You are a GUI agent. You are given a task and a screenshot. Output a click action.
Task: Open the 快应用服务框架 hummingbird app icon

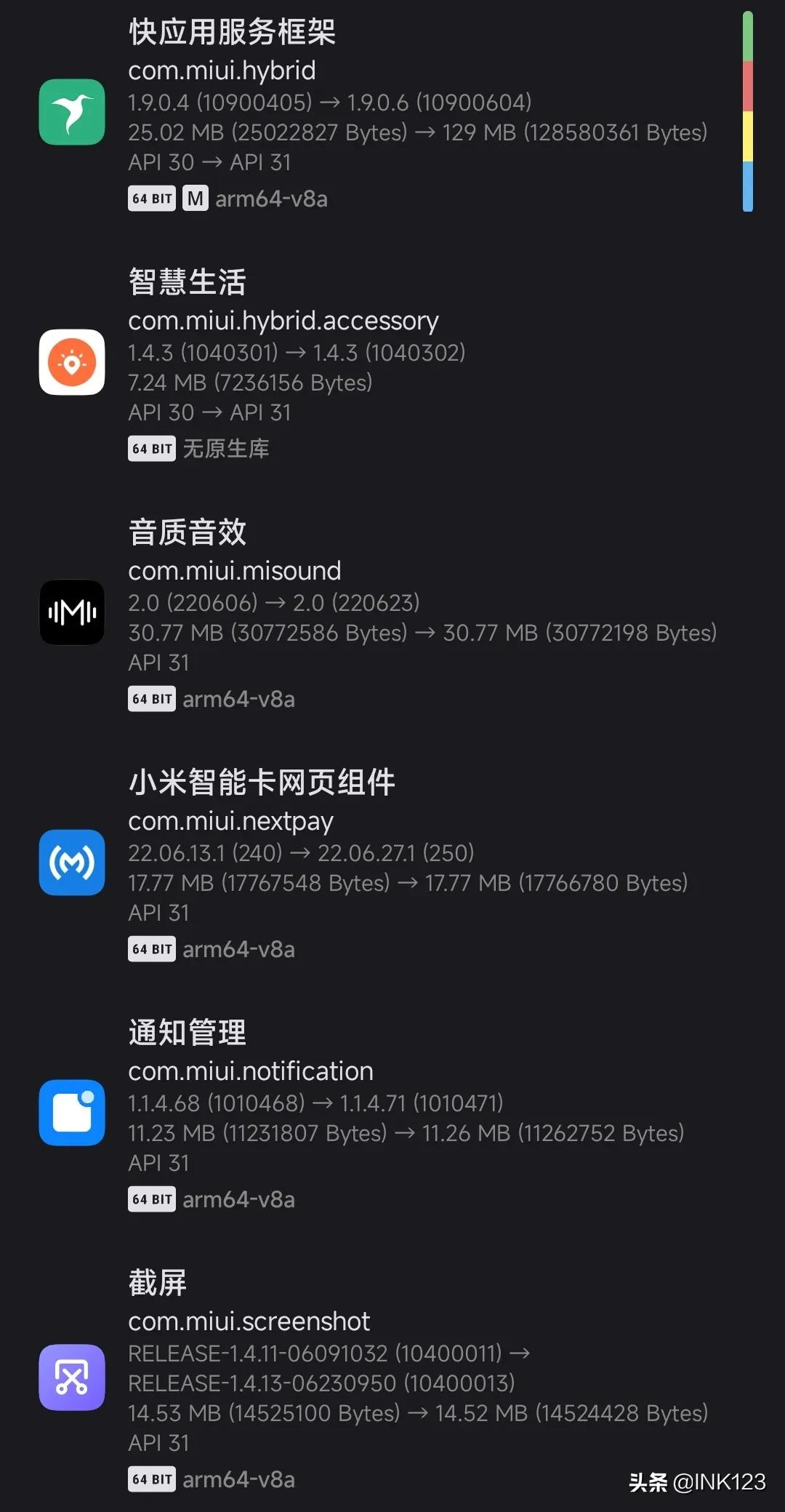[x=71, y=113]
